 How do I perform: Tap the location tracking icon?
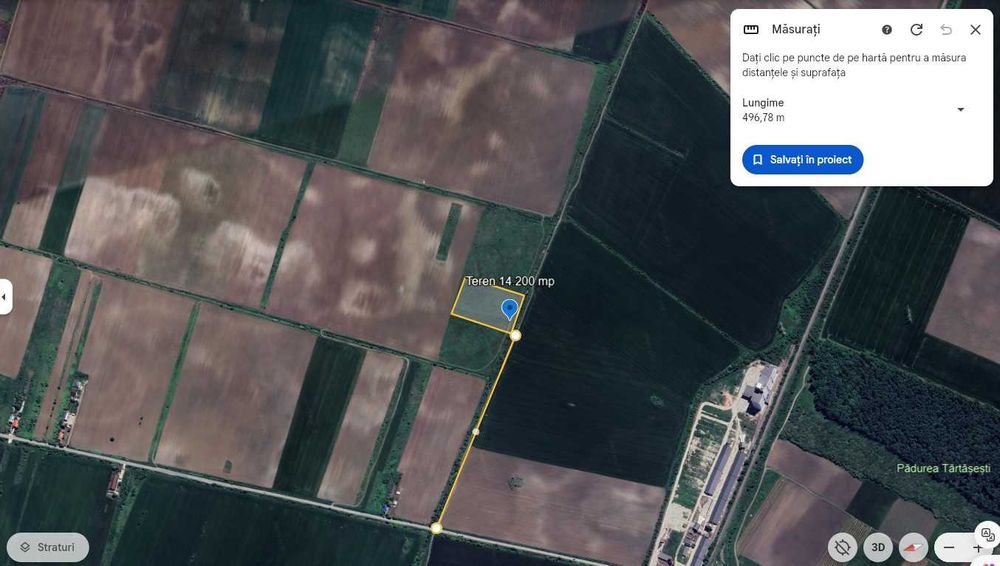pos(842,547)
